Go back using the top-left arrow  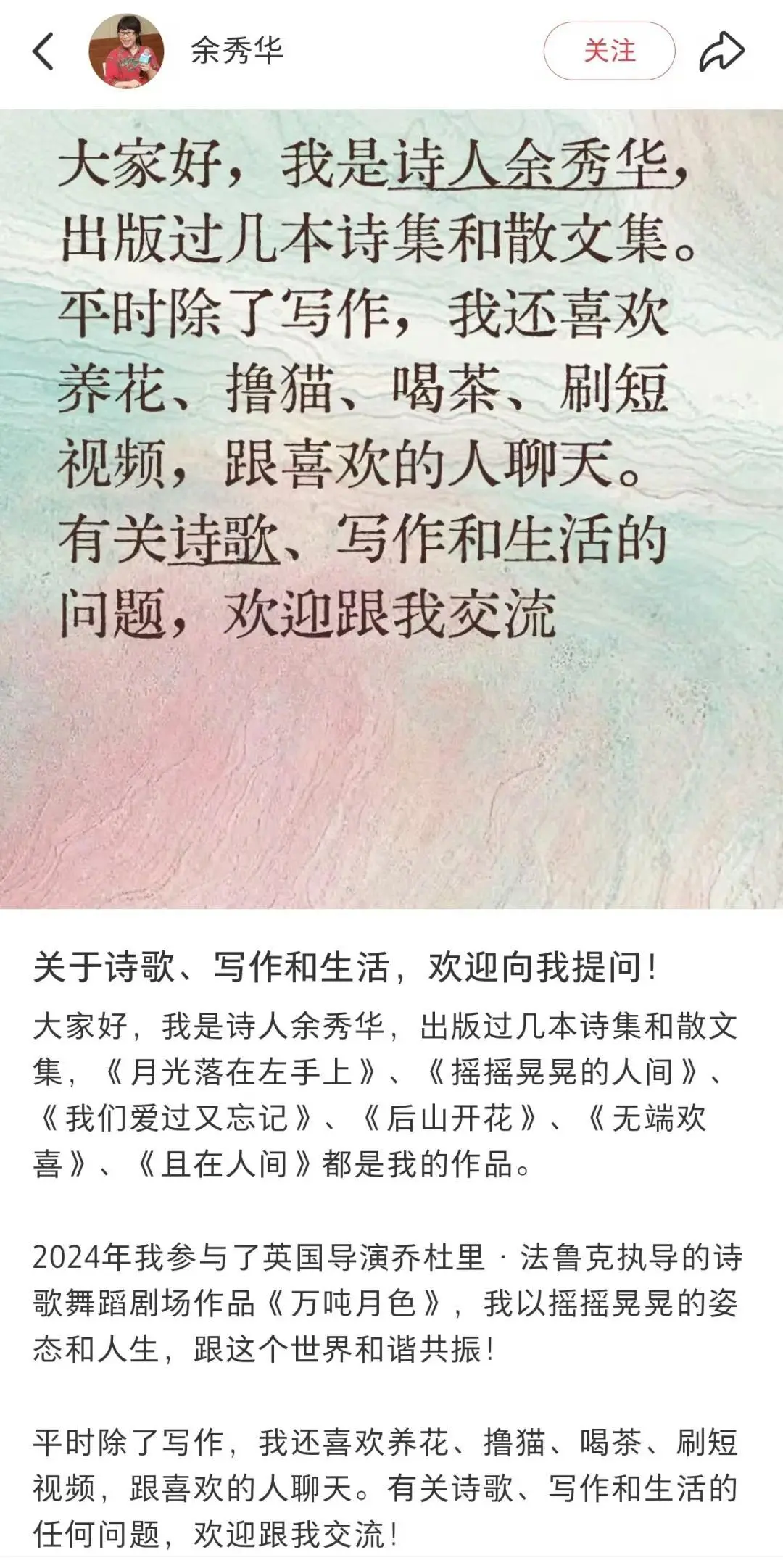(43, 52)
